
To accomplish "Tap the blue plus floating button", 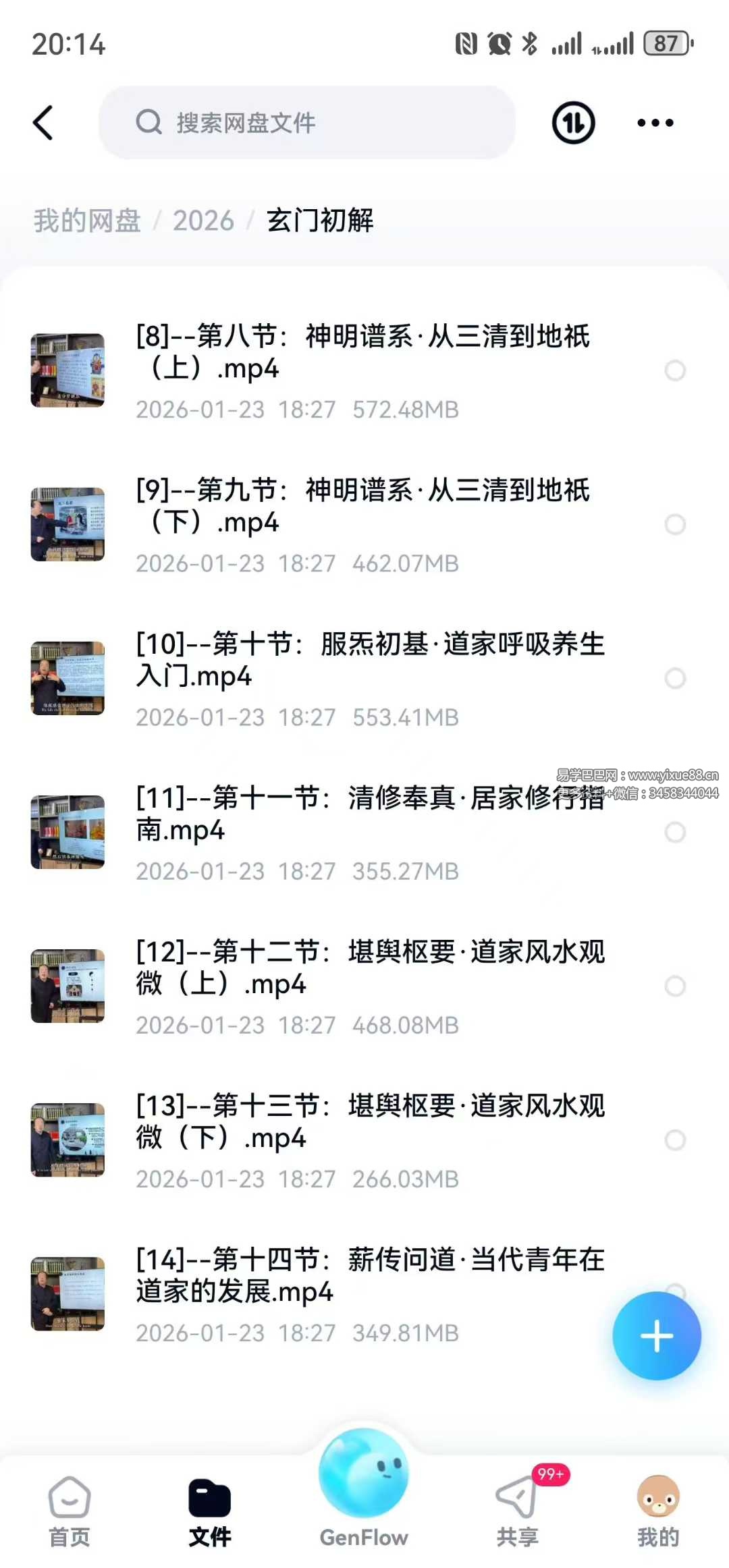I will (656, 1336).
